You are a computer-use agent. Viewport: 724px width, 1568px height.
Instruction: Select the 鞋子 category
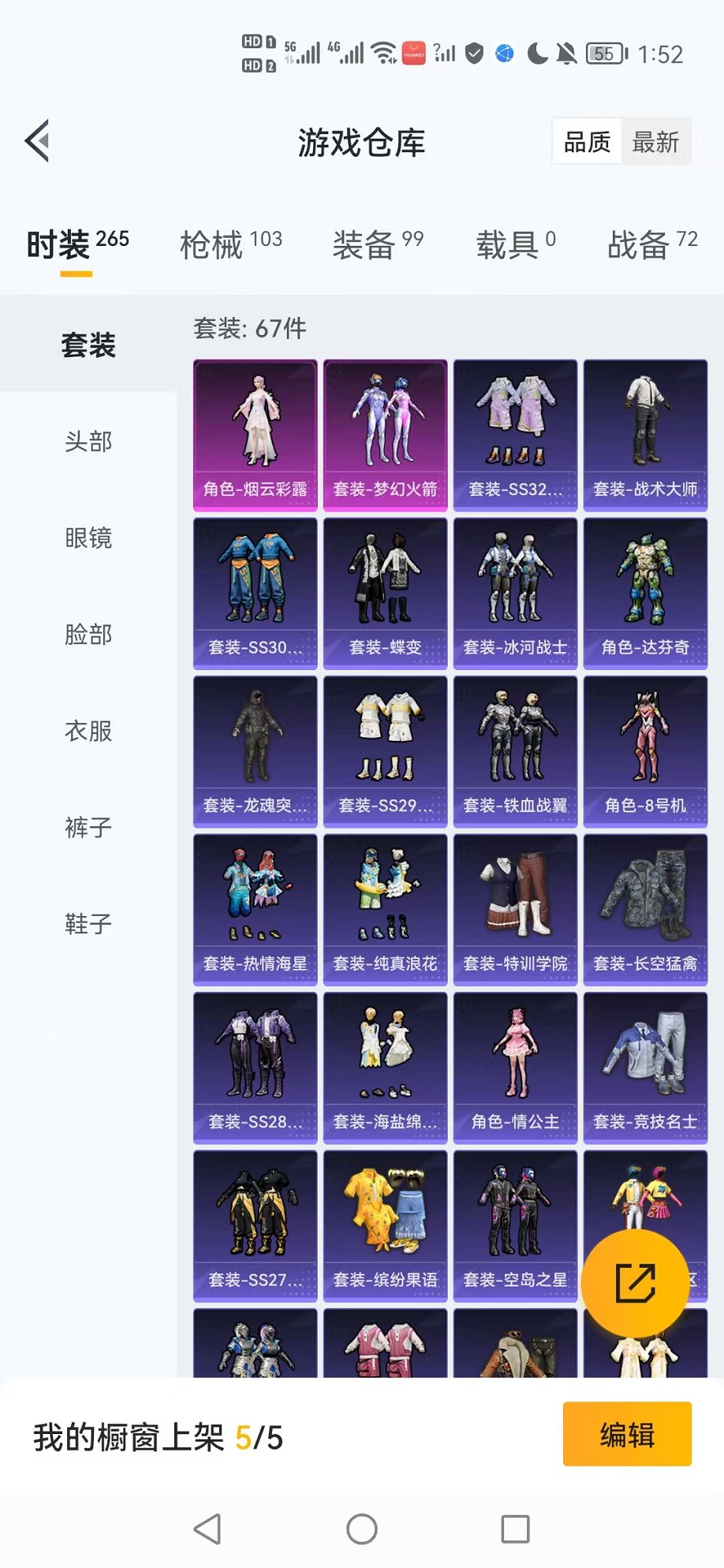(88, 924)
